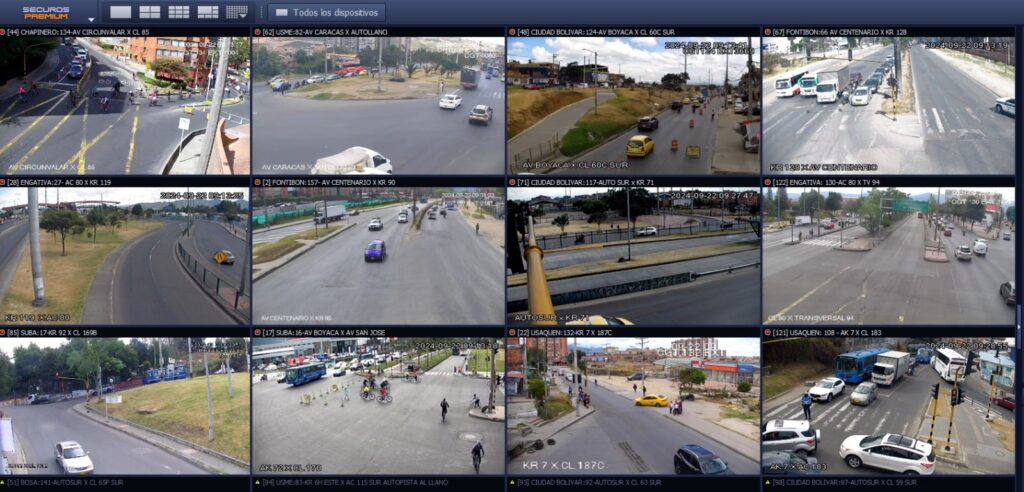Open the Securos Premium dropdown arrow
Image resolution: width=1024 pixels, height=492 pixels.
(91, 19)
